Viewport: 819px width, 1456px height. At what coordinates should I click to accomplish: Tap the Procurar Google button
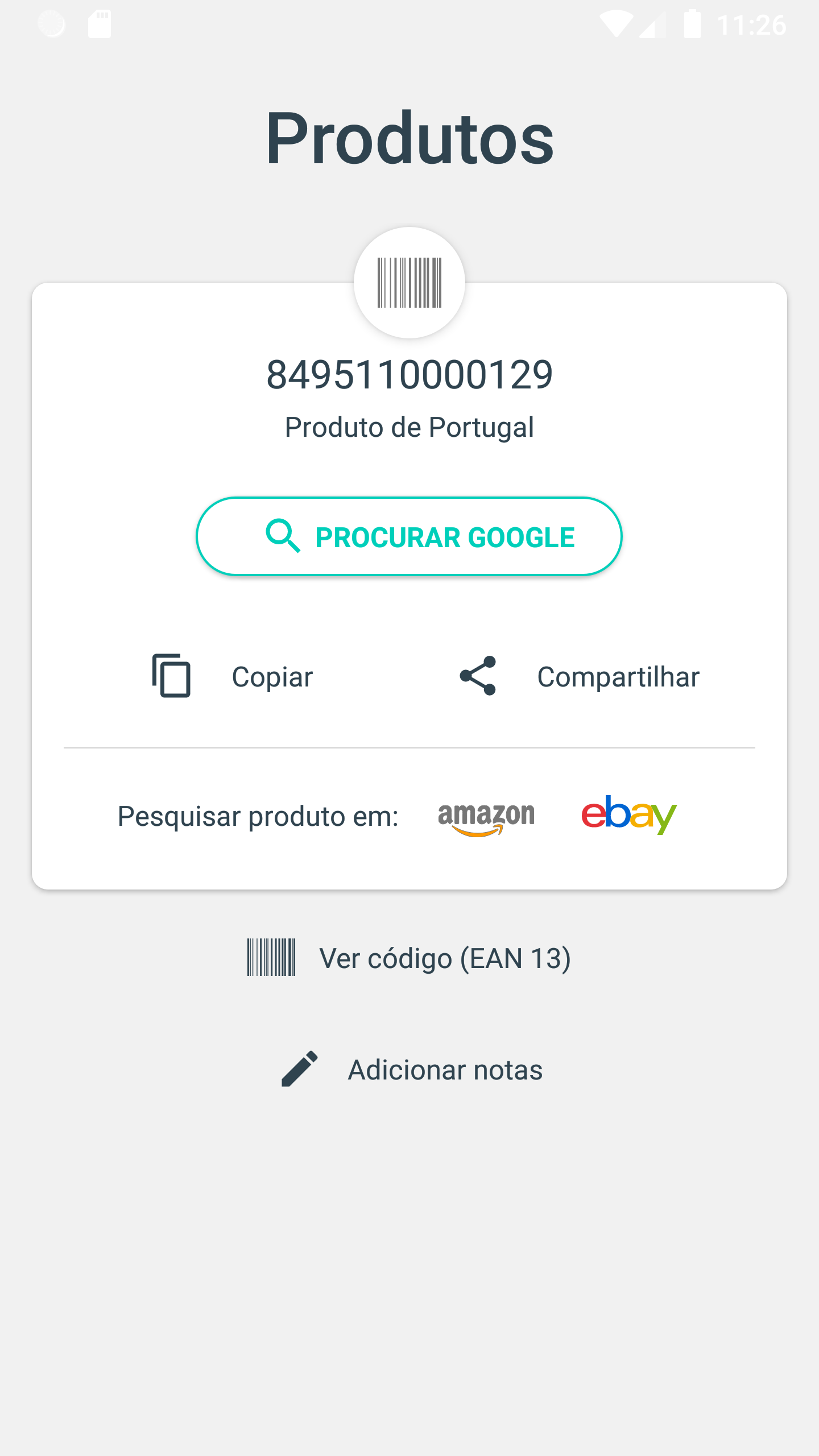409,536
